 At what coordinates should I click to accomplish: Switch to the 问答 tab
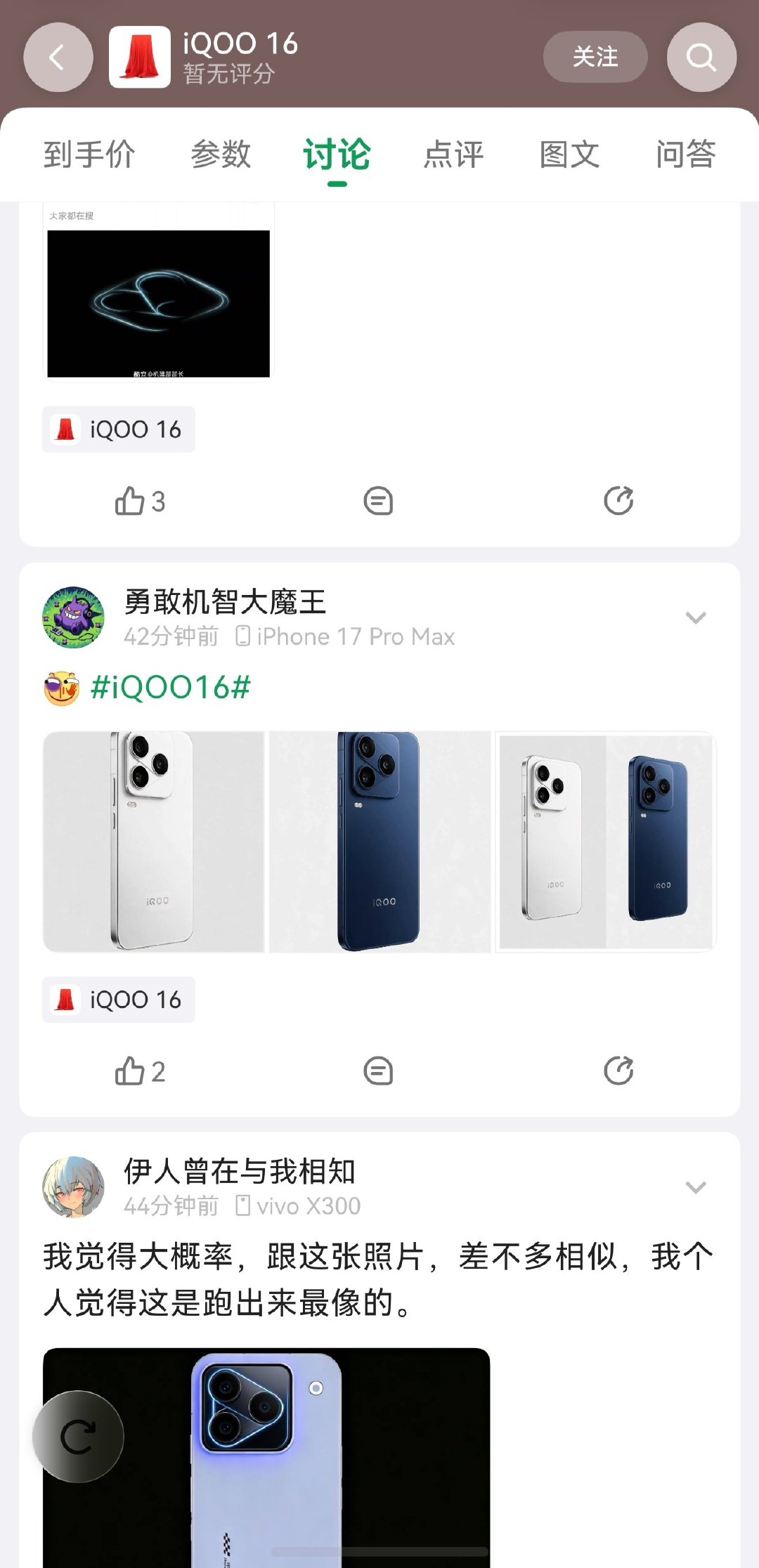[x=685, y=155]
